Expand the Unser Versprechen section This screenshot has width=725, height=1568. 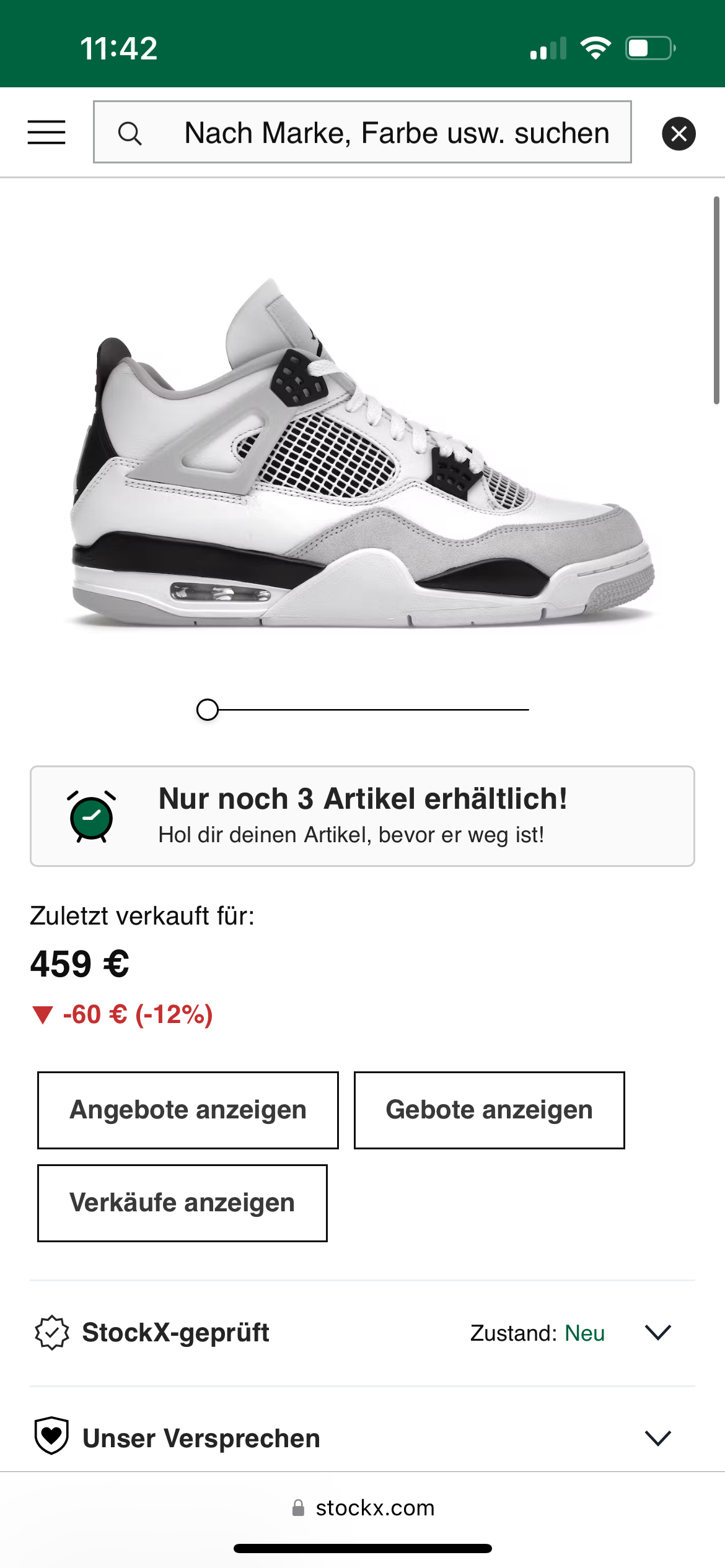coord(659,1438)
